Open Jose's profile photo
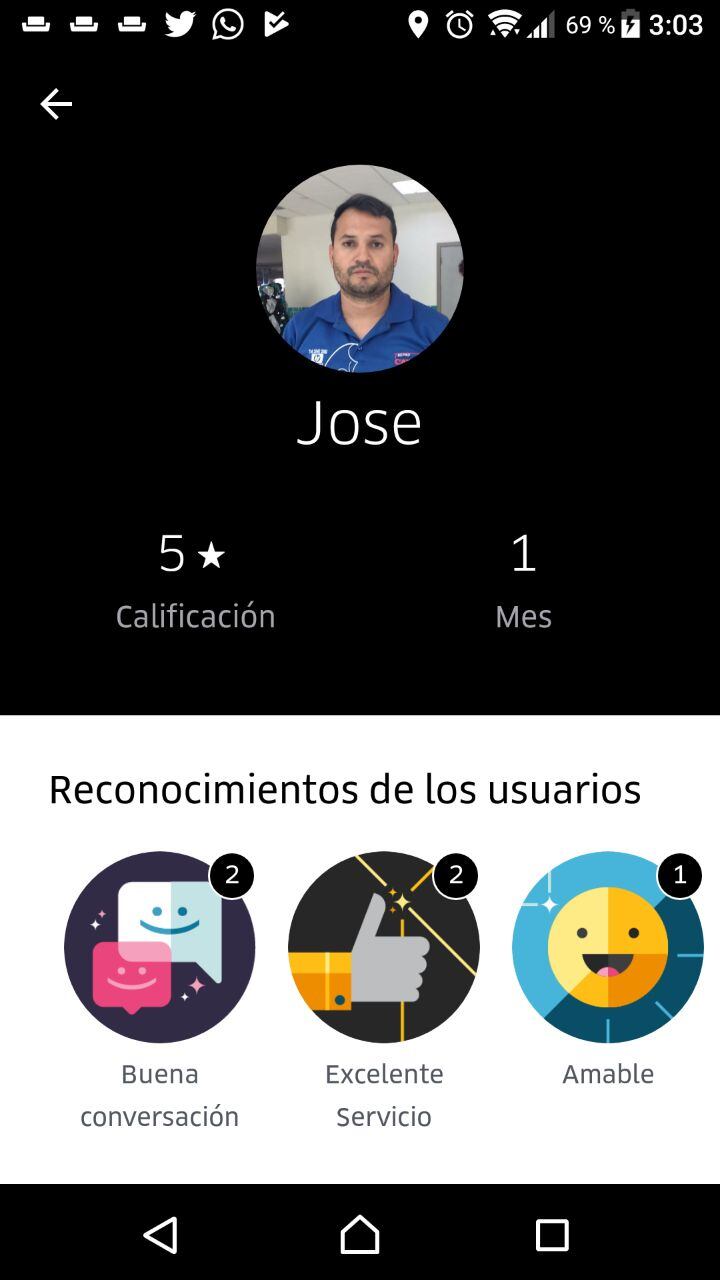 click(360, 268)
